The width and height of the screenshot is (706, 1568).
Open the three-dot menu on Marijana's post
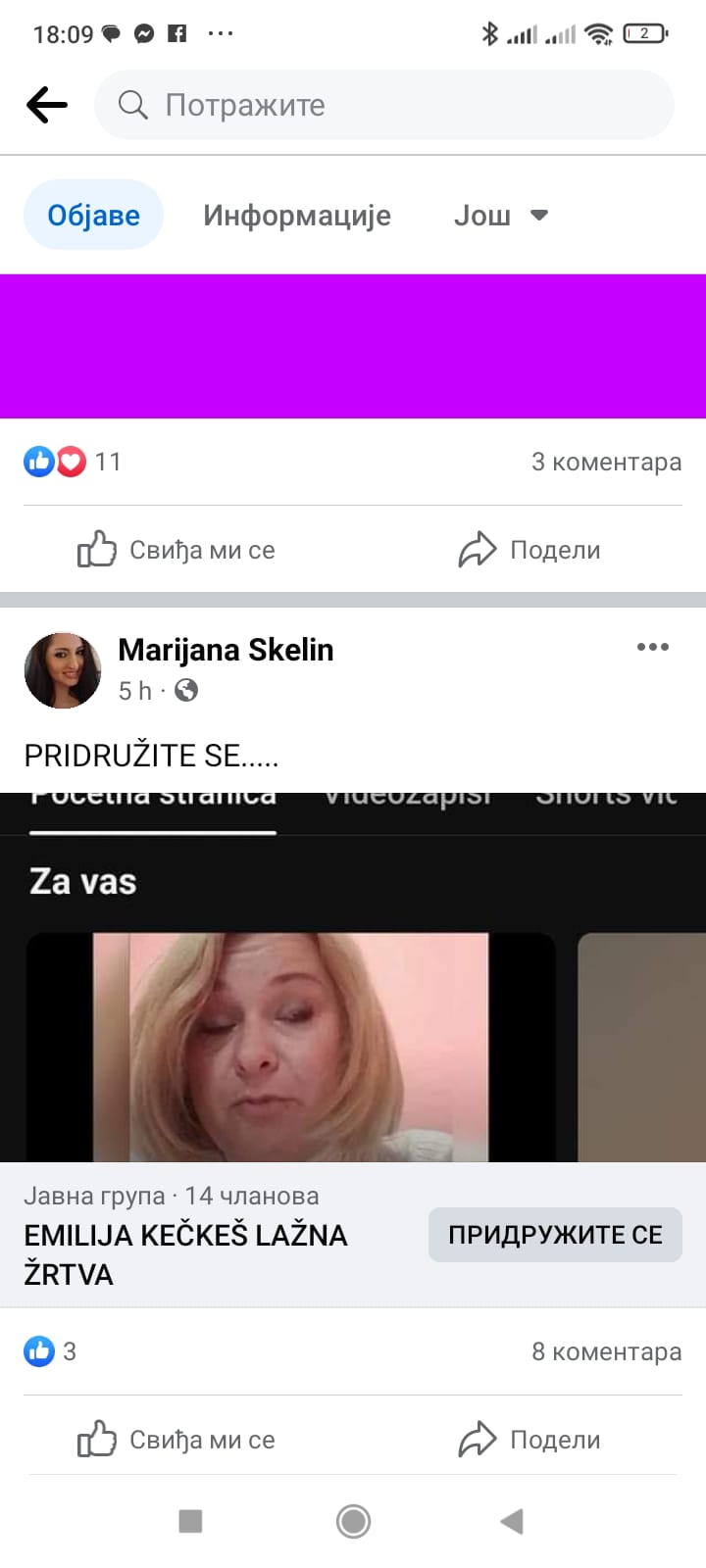[652, 647]
